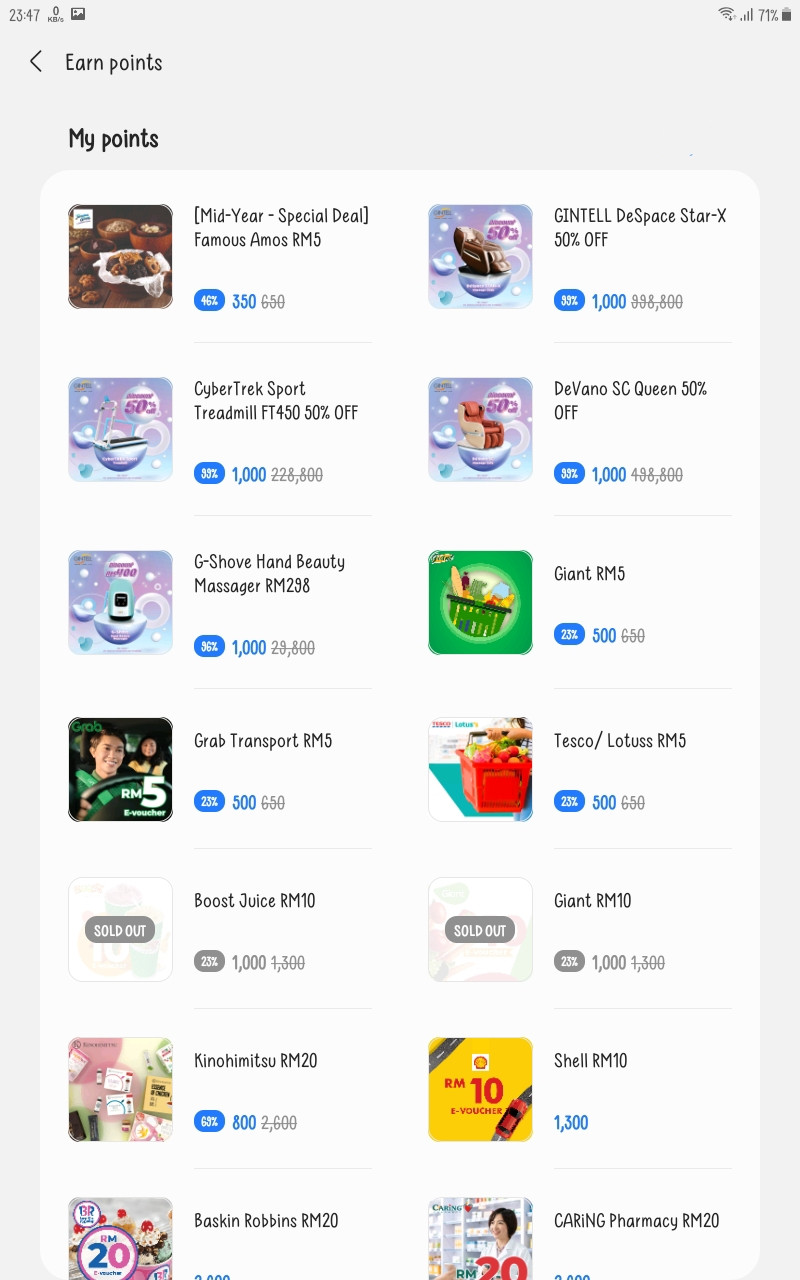Viewport: 800px width, 1280px height.
Task: Choose the Giant RM5 voucher
Action: click(580, 603)
